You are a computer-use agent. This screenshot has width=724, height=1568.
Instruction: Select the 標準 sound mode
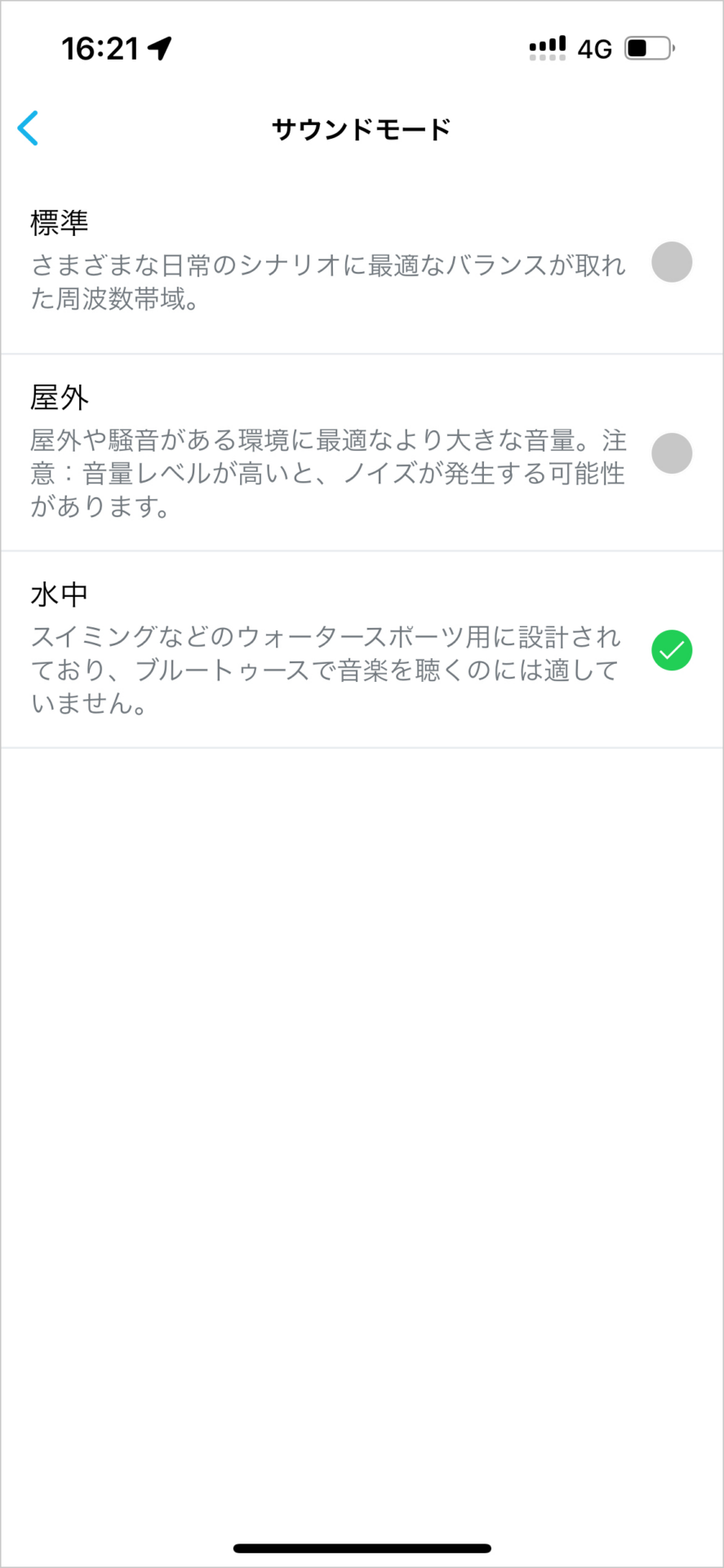coord(362,261)
